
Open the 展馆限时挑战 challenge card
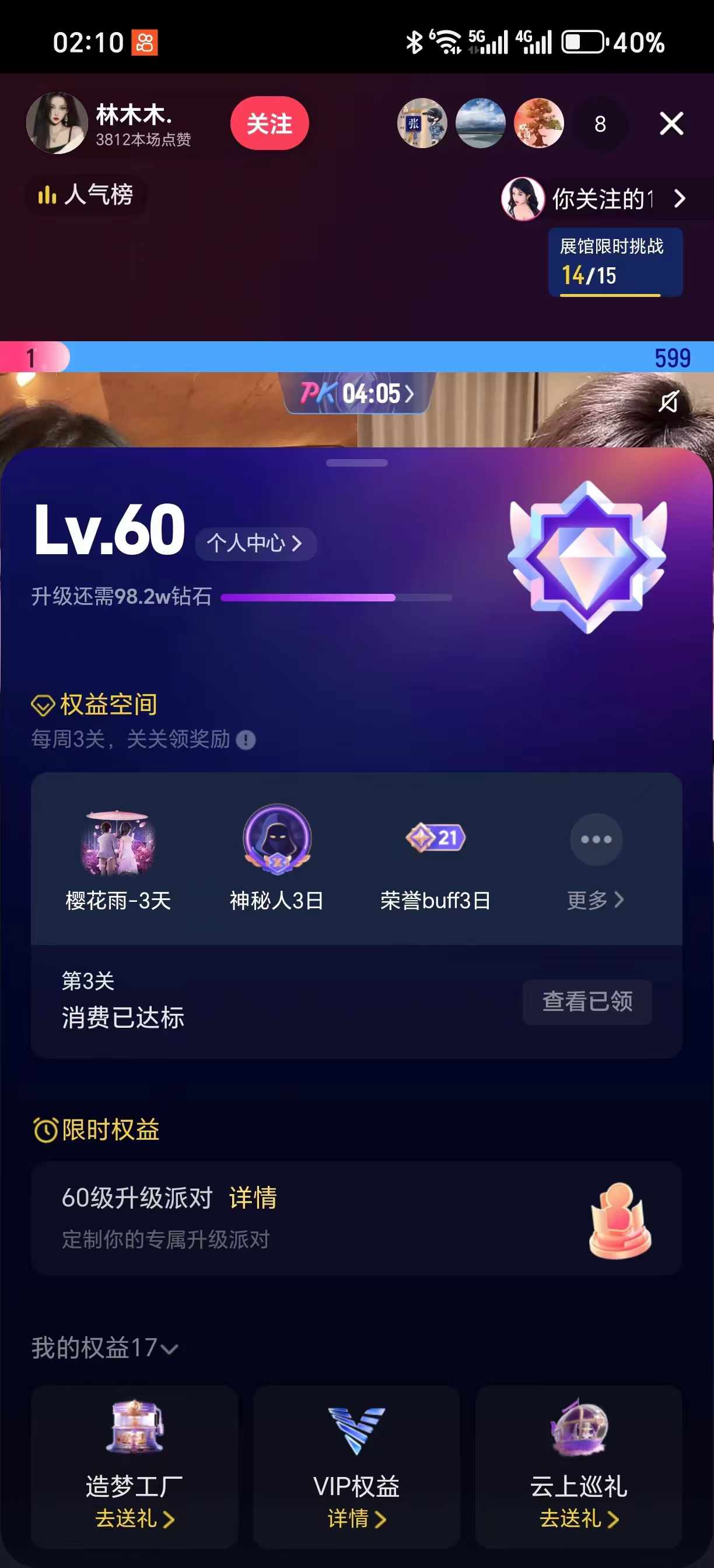pos(615,262)
